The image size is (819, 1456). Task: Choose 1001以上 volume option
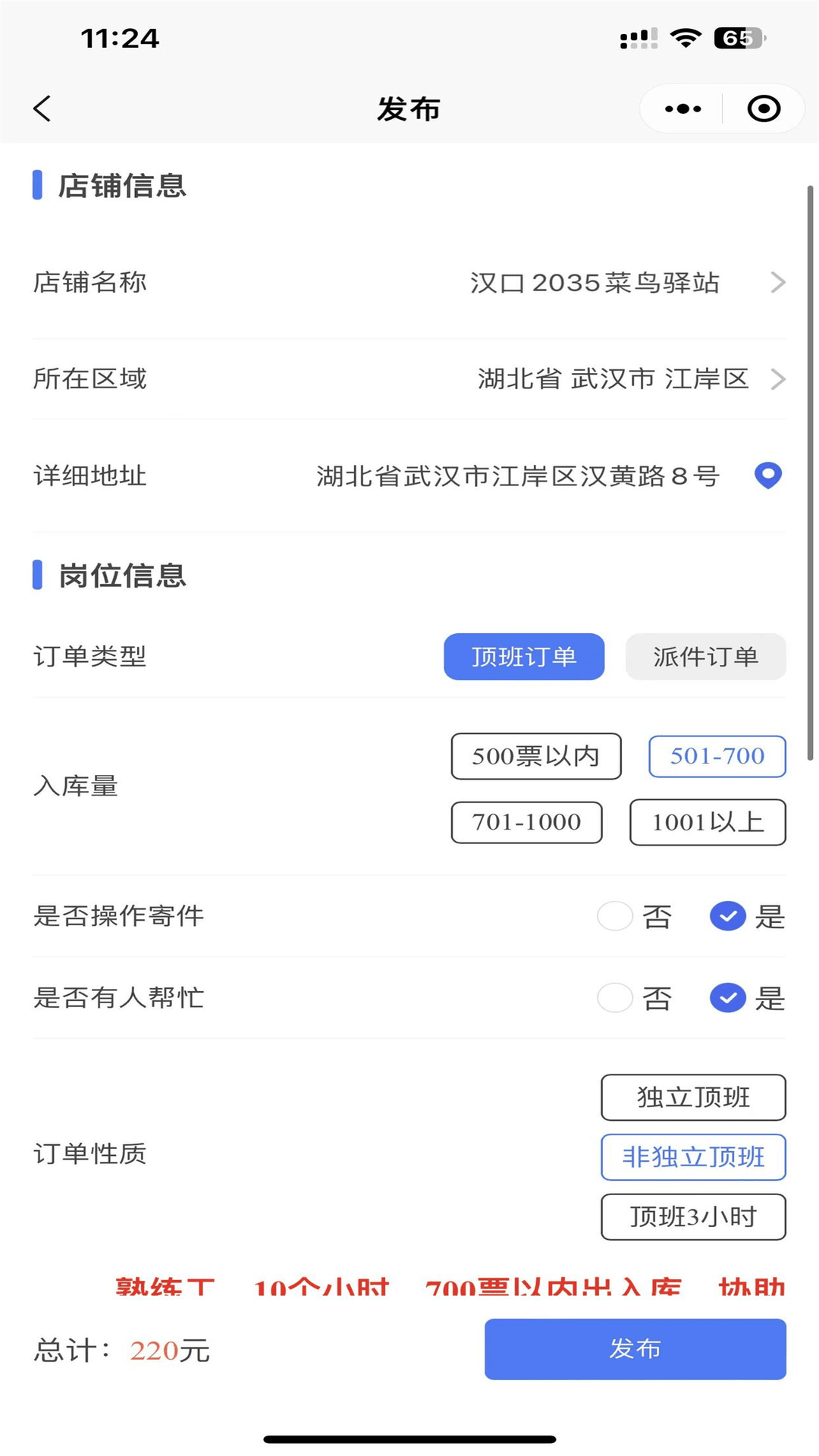(707, 823)
